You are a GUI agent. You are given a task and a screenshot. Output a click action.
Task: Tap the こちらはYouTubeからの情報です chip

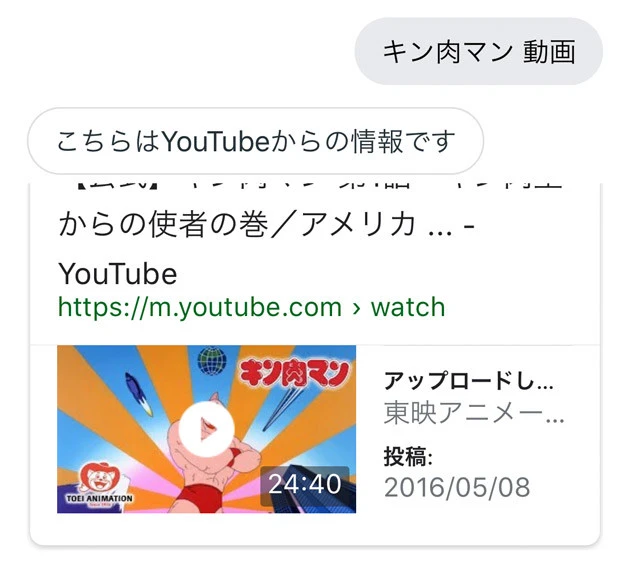(x=256, y=142)
